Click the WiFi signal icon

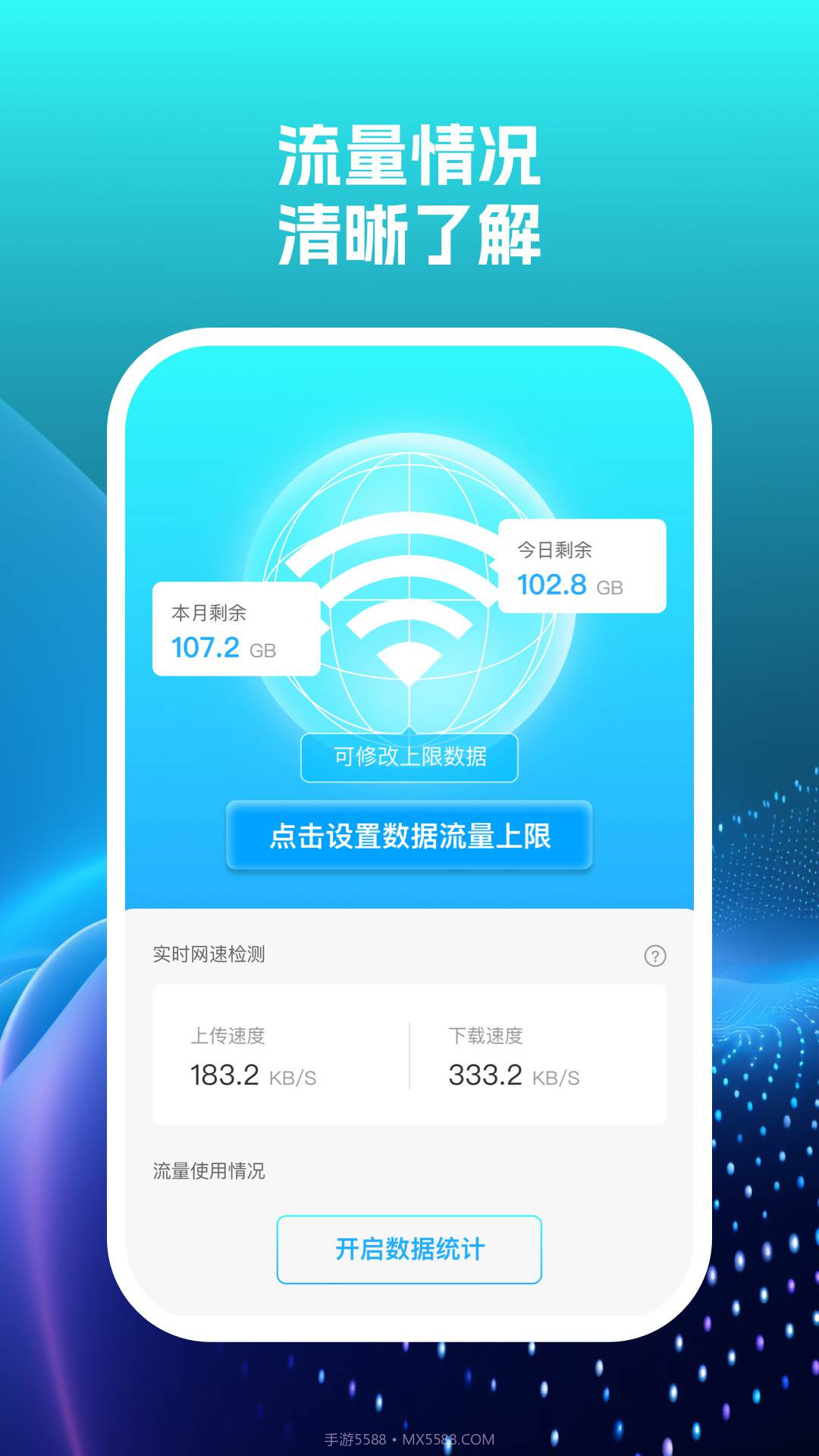[x=409, y=599]
